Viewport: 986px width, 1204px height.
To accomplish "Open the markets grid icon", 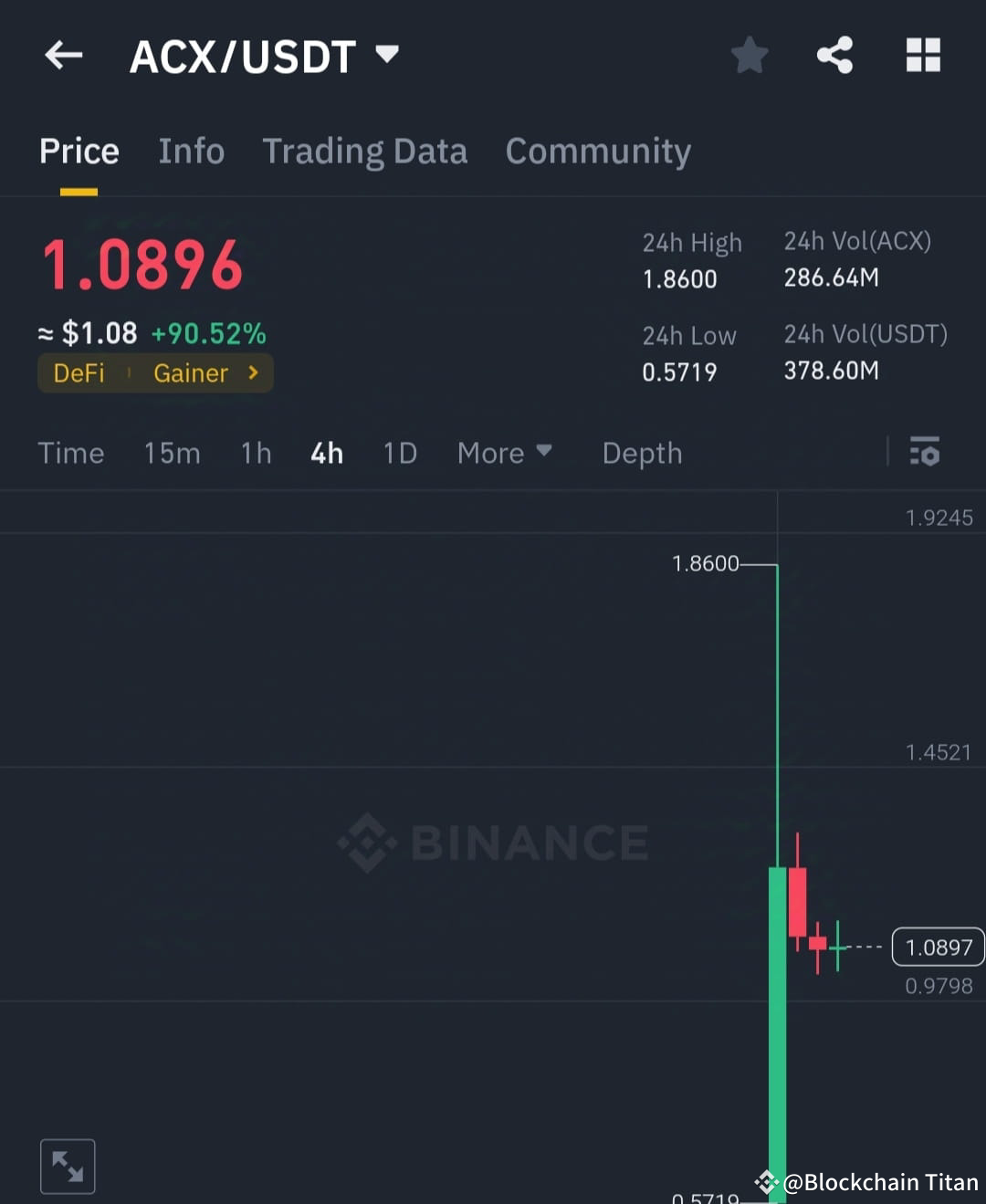I will tap(923, 55).
